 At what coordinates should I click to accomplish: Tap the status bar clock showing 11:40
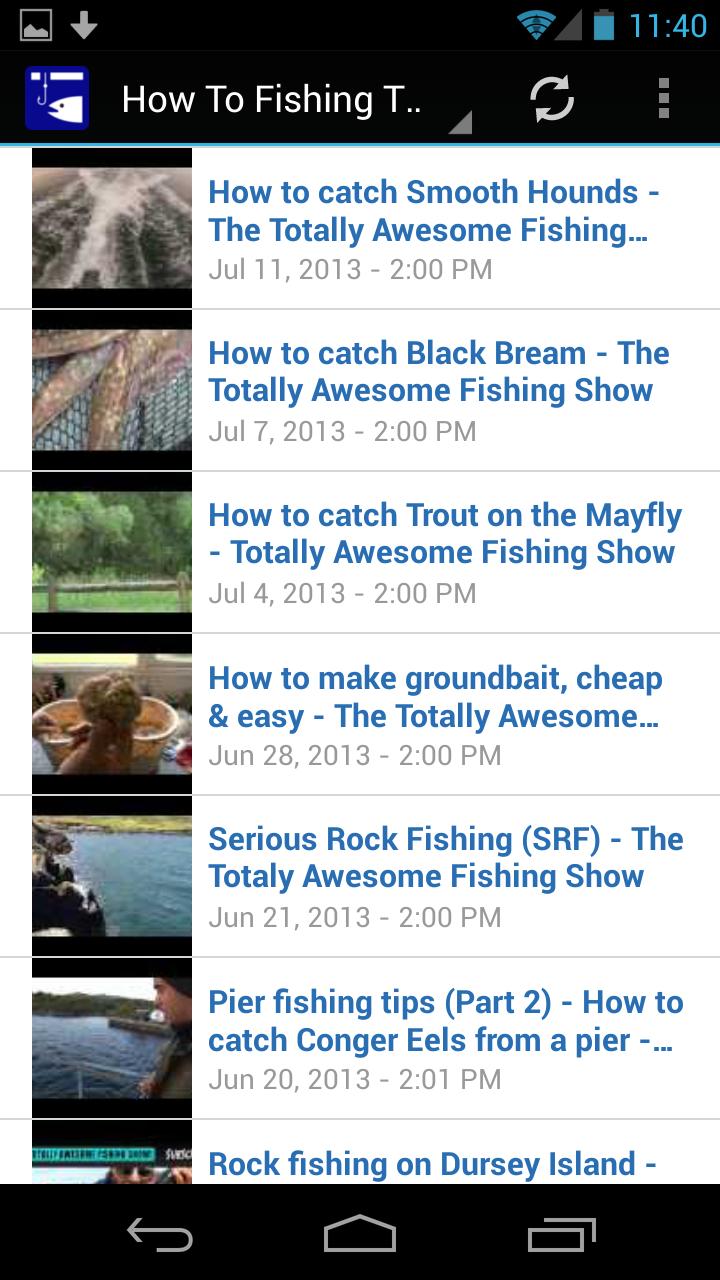670,24
